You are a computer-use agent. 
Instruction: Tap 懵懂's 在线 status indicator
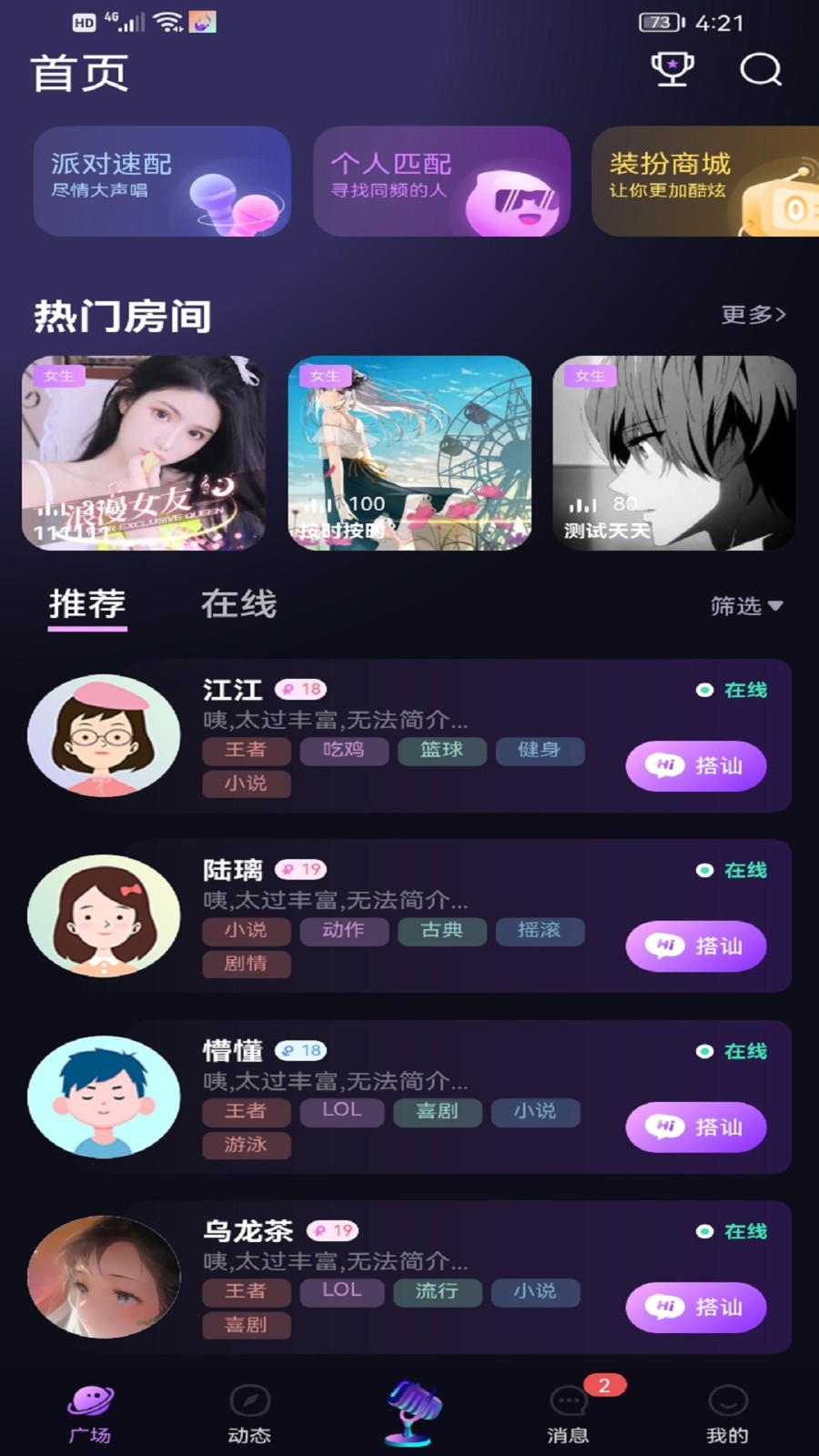(733, 1051)
